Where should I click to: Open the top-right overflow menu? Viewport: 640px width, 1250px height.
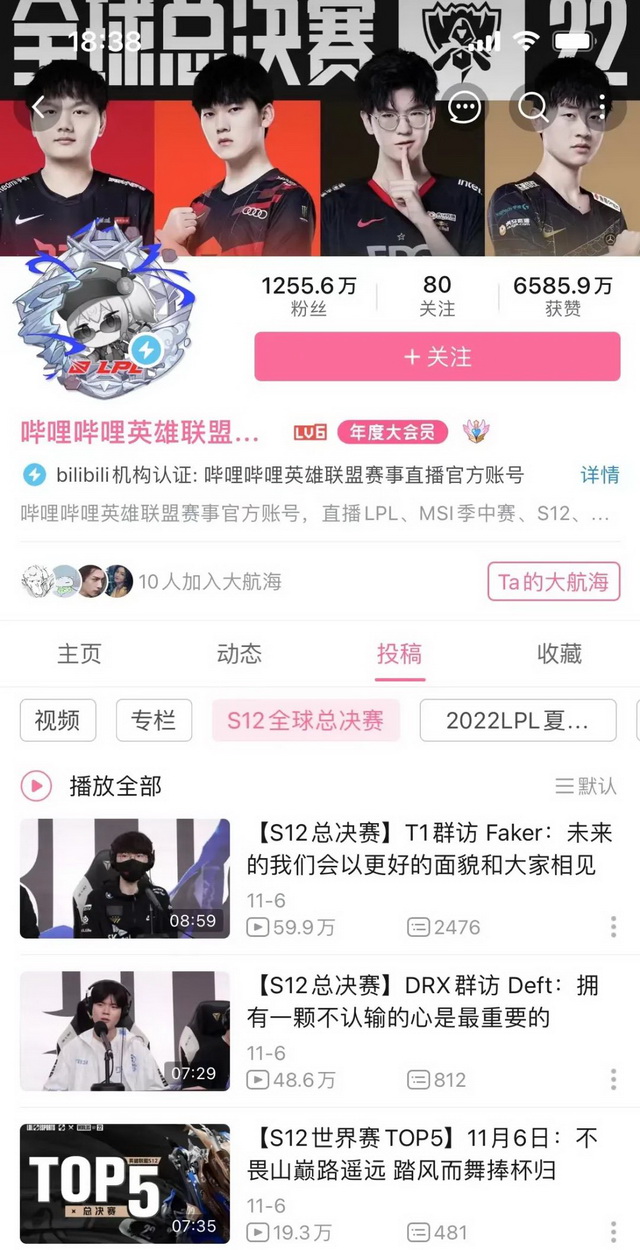(x=602, y=107)
